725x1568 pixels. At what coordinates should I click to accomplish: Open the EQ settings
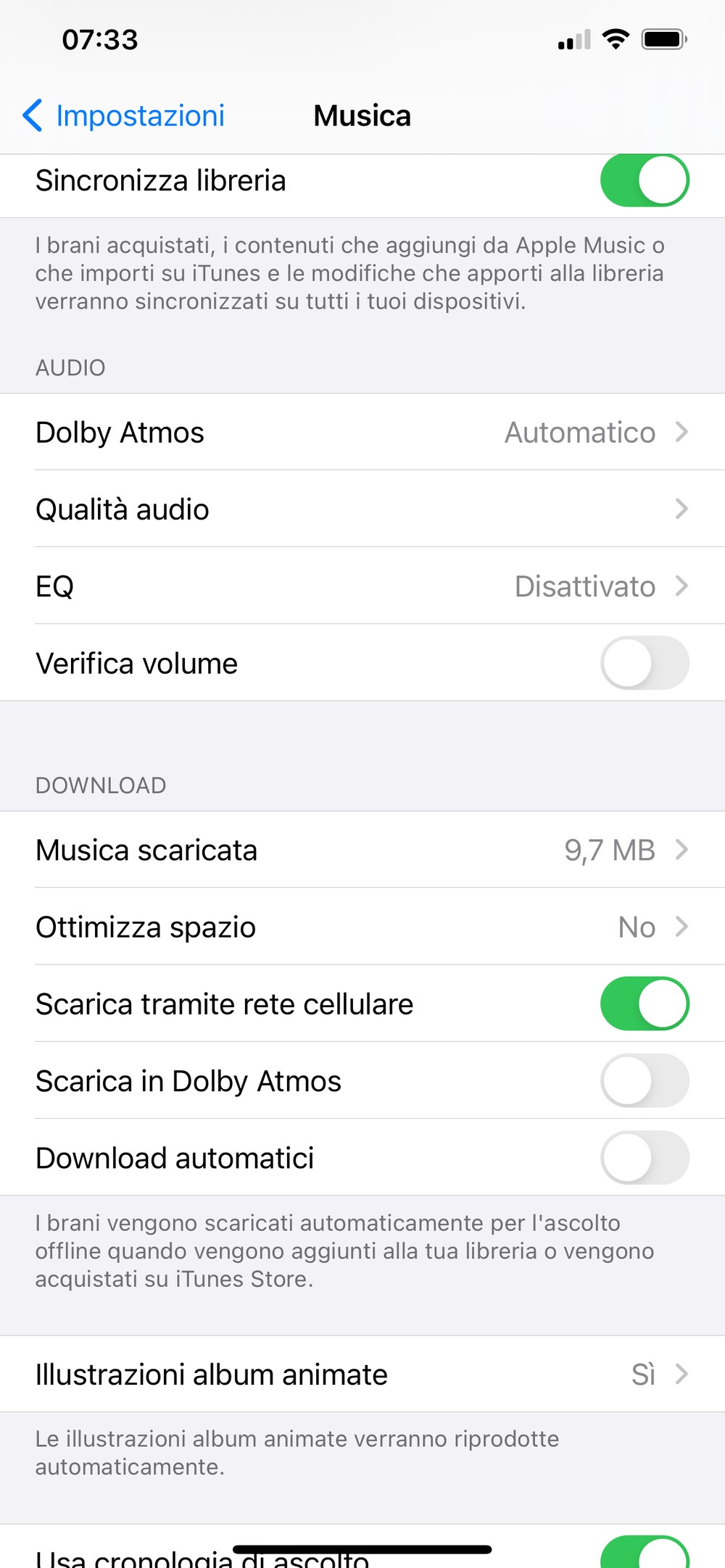(x=362, y=585)
